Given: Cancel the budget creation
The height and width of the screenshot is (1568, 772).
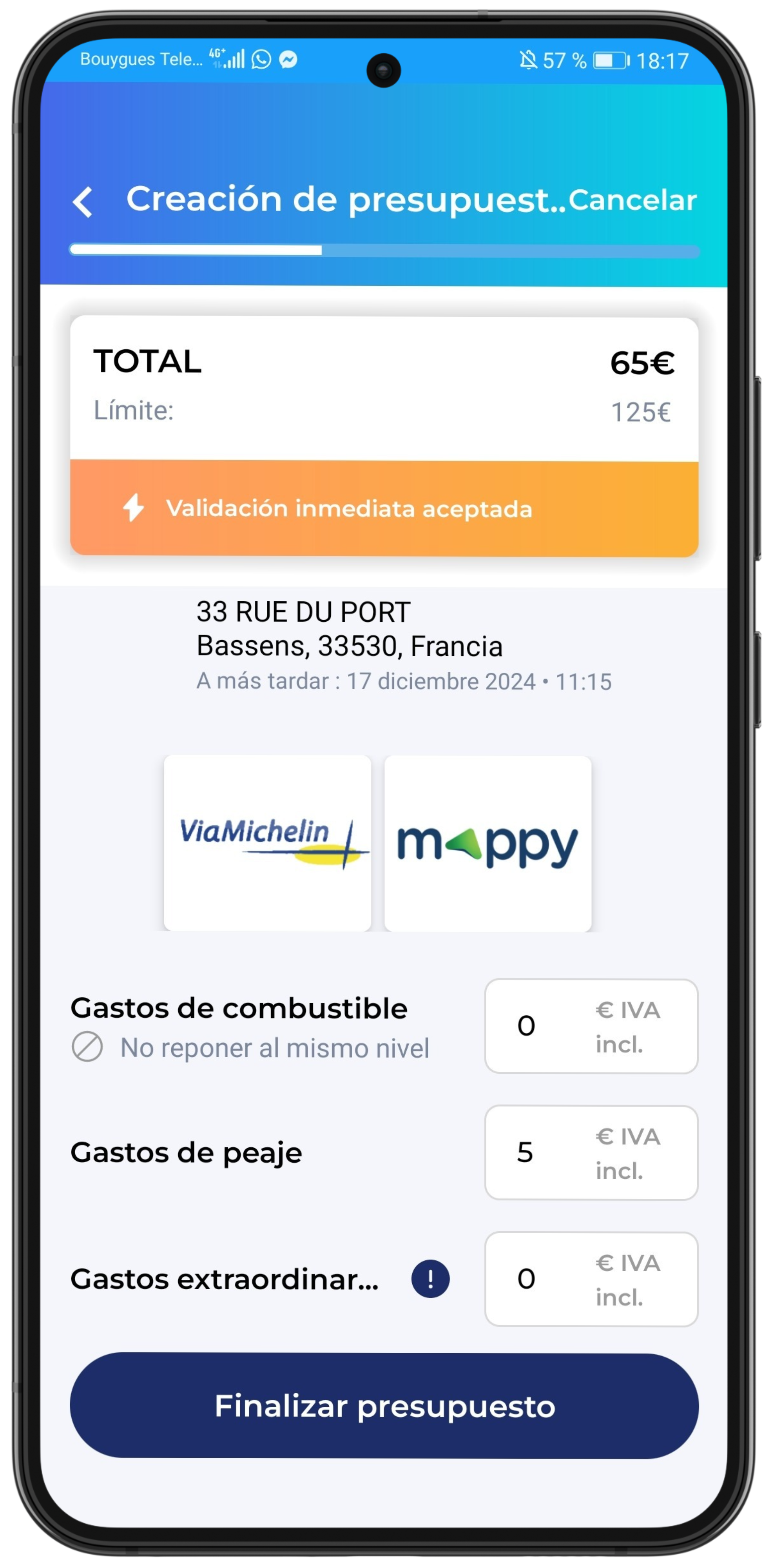Looking at the screenshot, I should coord(632,200).
